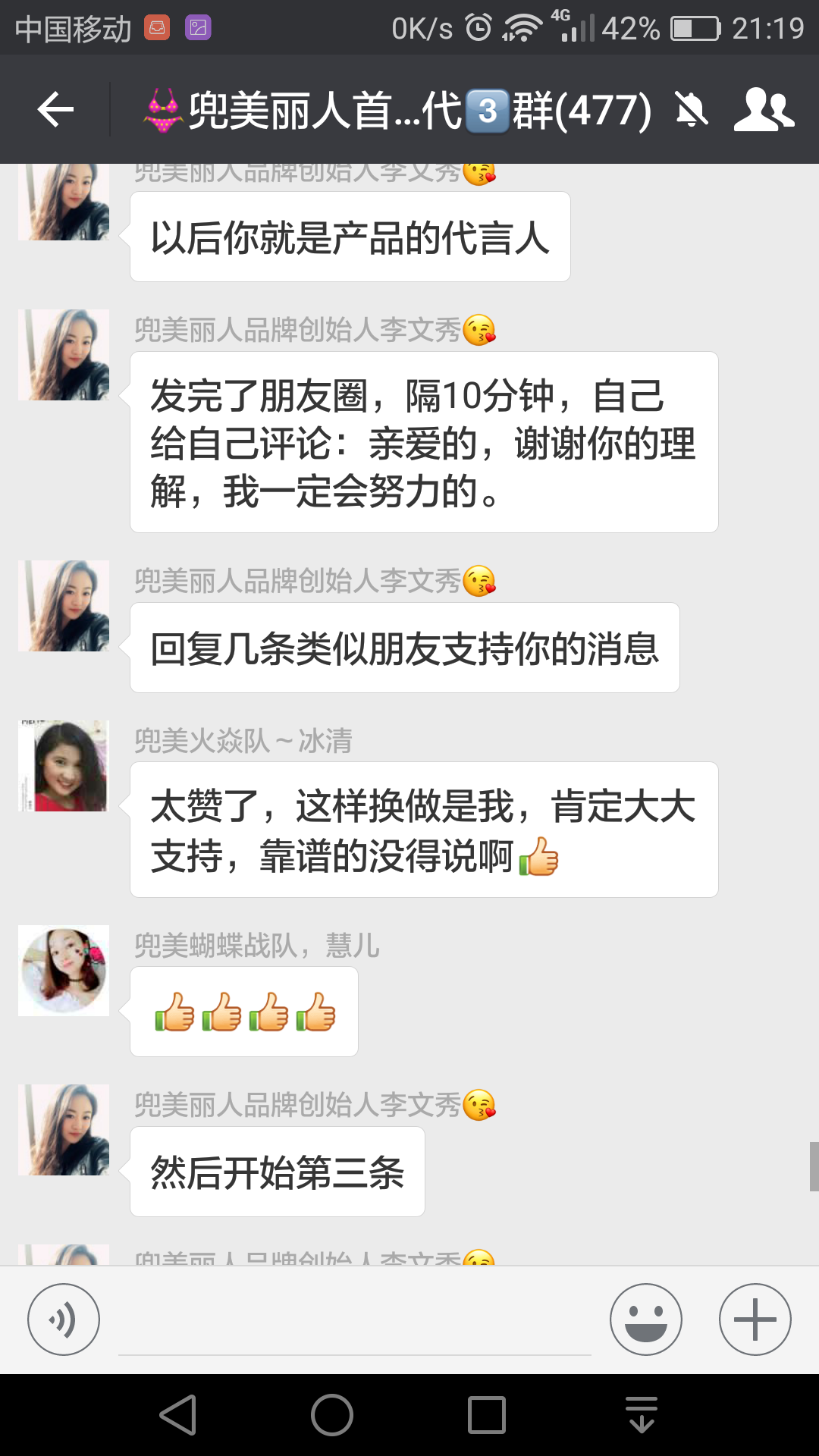The width and height of the screenshot is (819, 1456).
Task: Open avatar of 兜美蝴蝶战队，慧儿
Action: (x=64, y=971)
